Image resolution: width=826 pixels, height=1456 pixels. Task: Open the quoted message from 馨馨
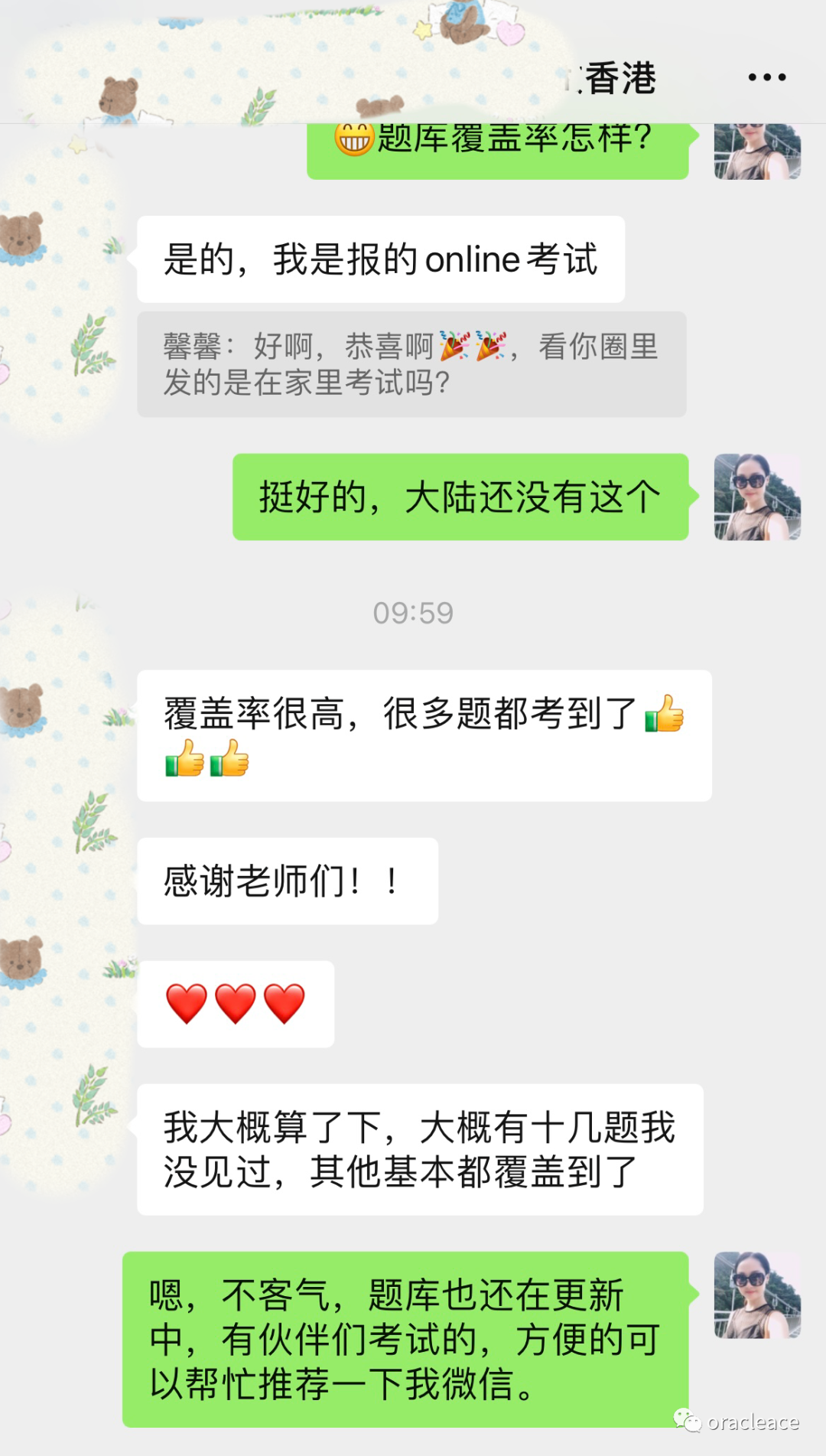(x=411, y=364)
